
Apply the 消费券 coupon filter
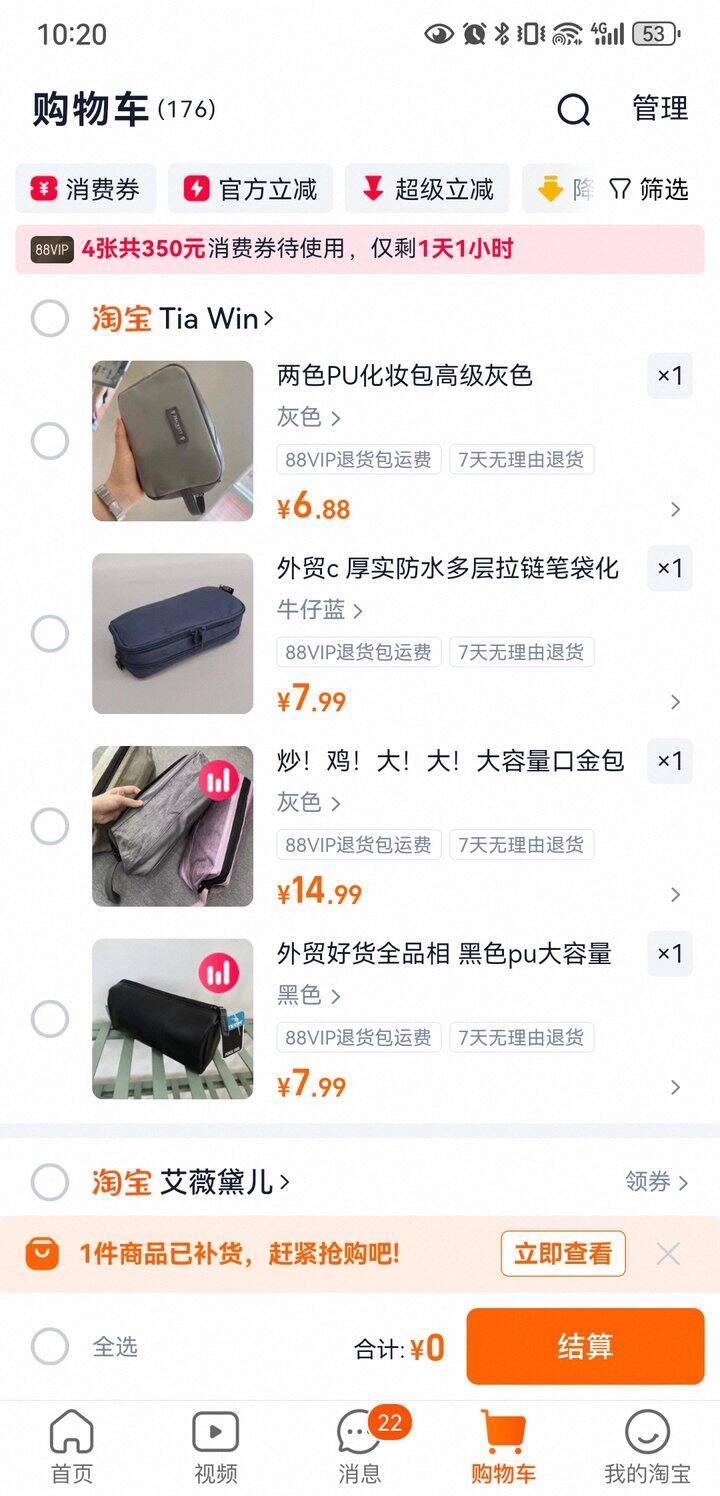click(86, 189)
